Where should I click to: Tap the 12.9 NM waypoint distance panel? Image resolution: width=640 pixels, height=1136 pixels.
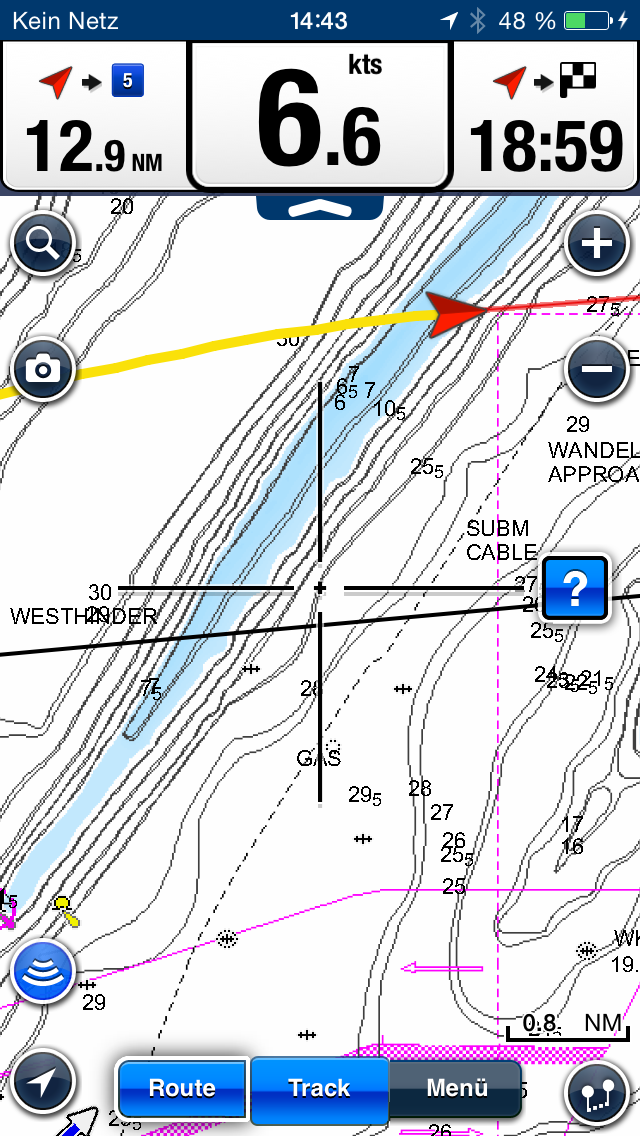click(x=93, y=116)
